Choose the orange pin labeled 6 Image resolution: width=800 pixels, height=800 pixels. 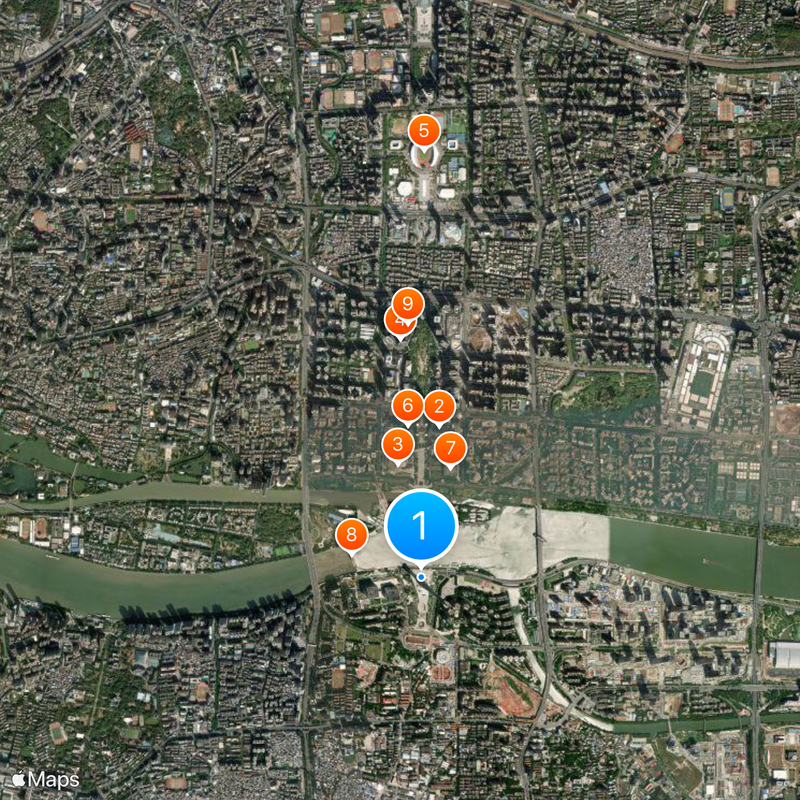[x=407, y=406]
